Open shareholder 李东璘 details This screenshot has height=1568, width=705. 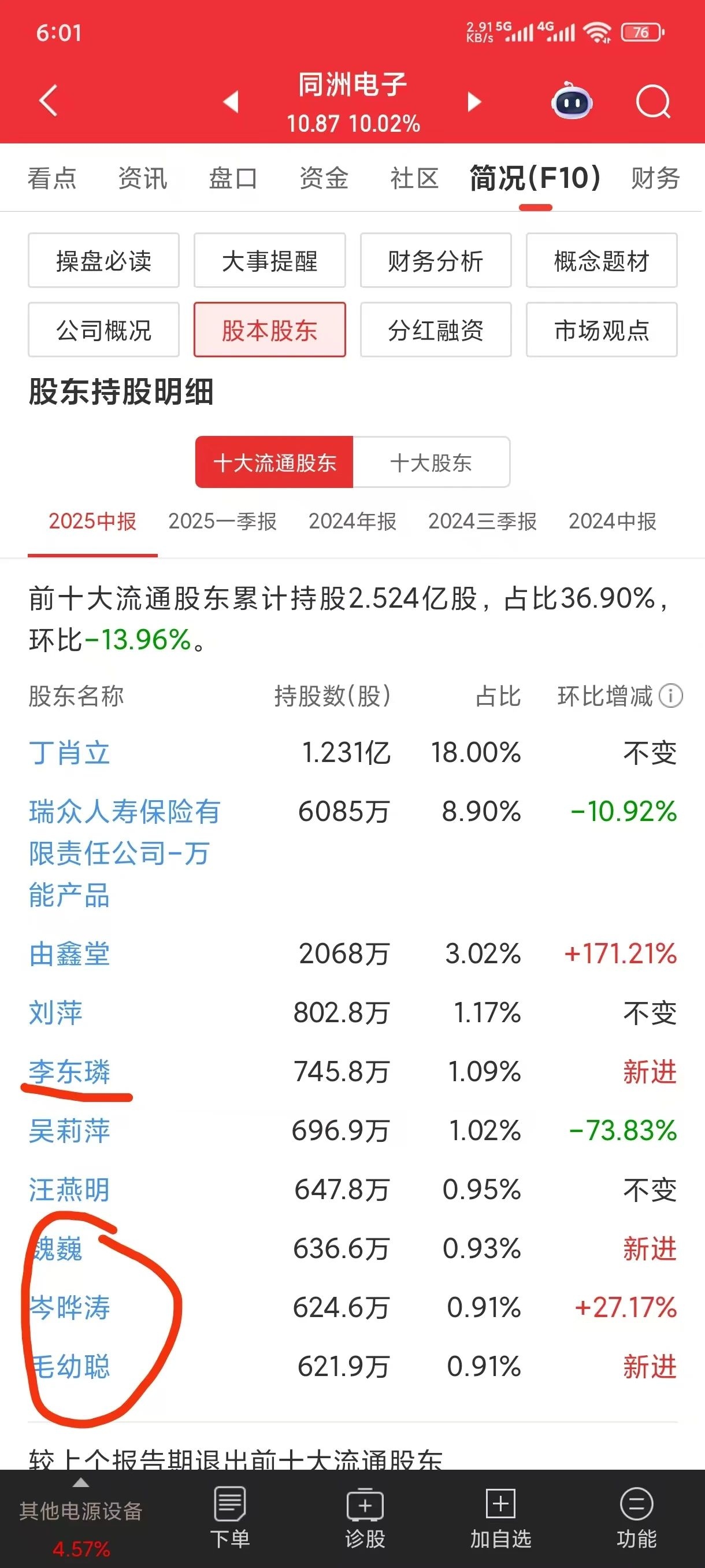coord(69,1071)
